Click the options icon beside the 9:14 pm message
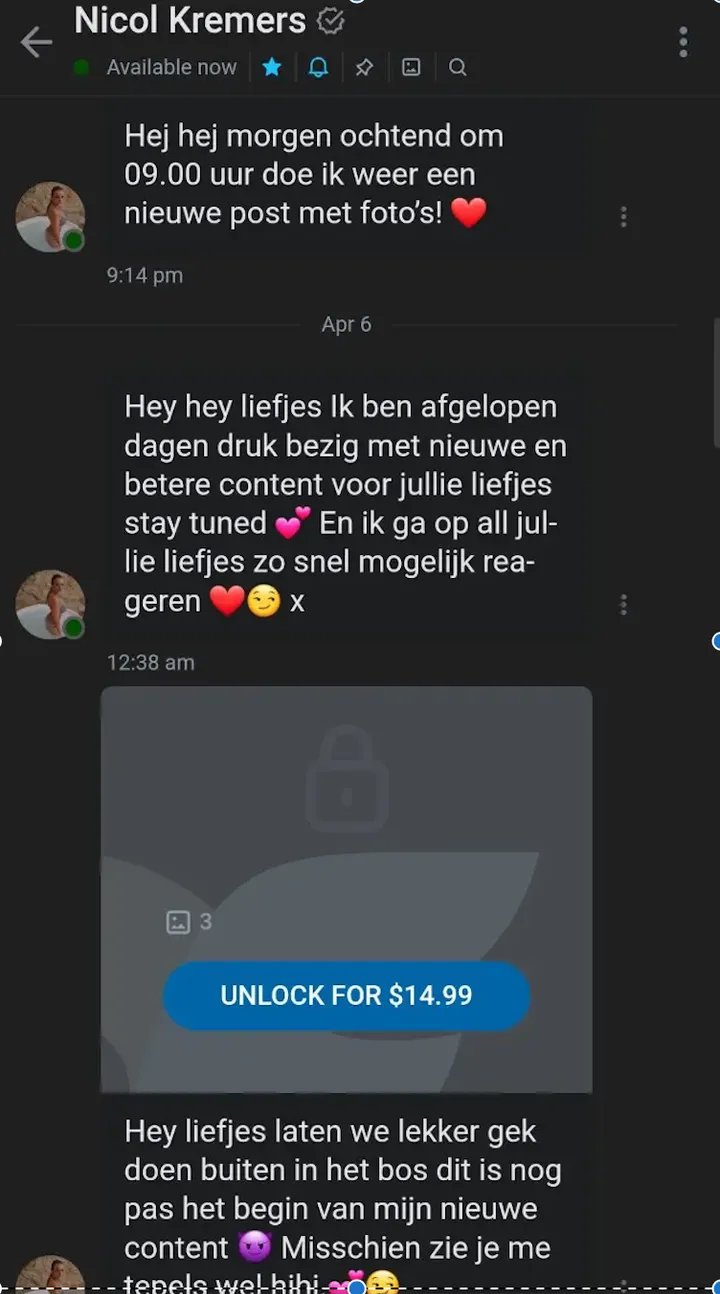This screenshot has height=1294, width=720. pyautogui.click(x=623, y=216)
